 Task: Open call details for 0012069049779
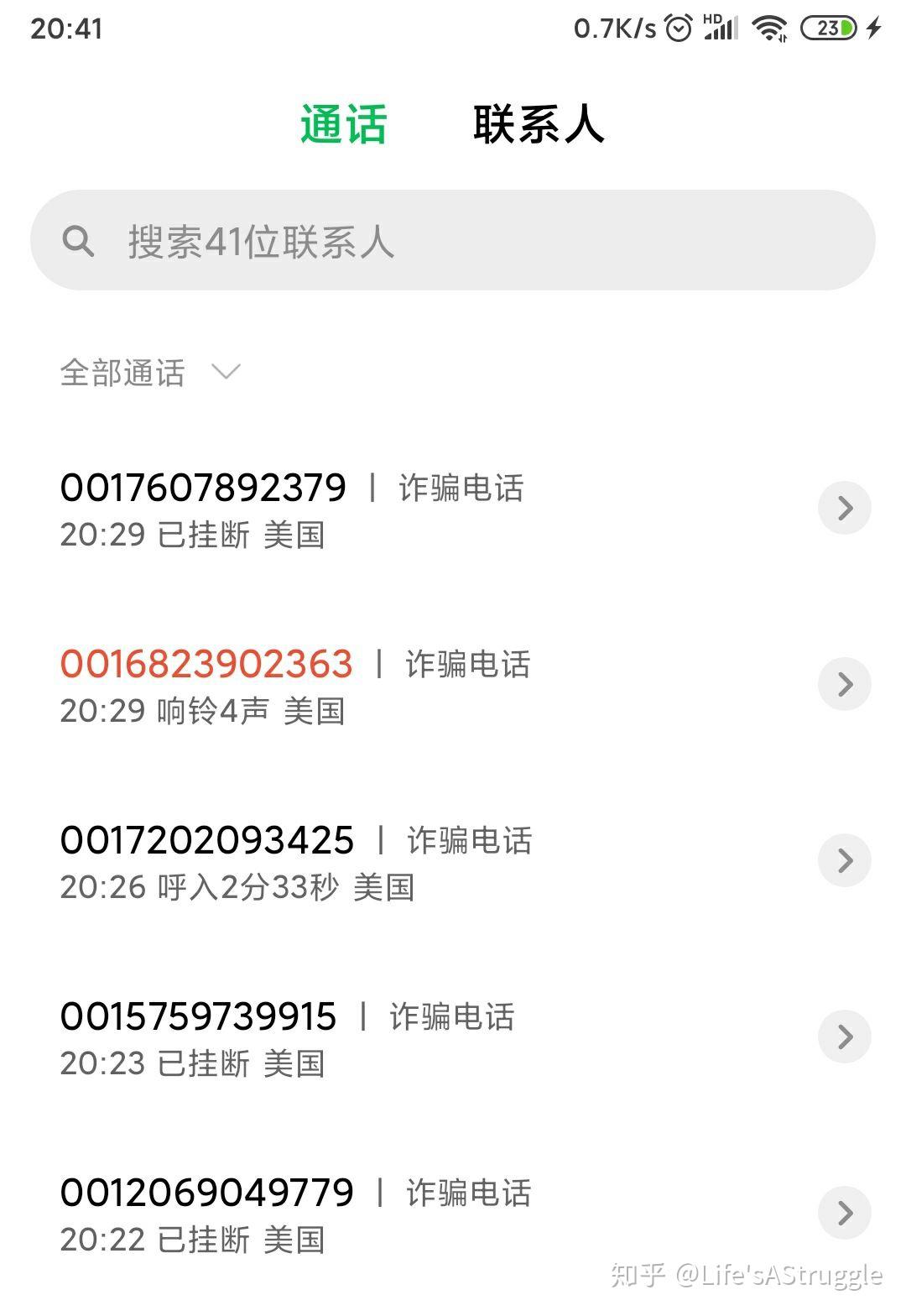(844, 1212)
